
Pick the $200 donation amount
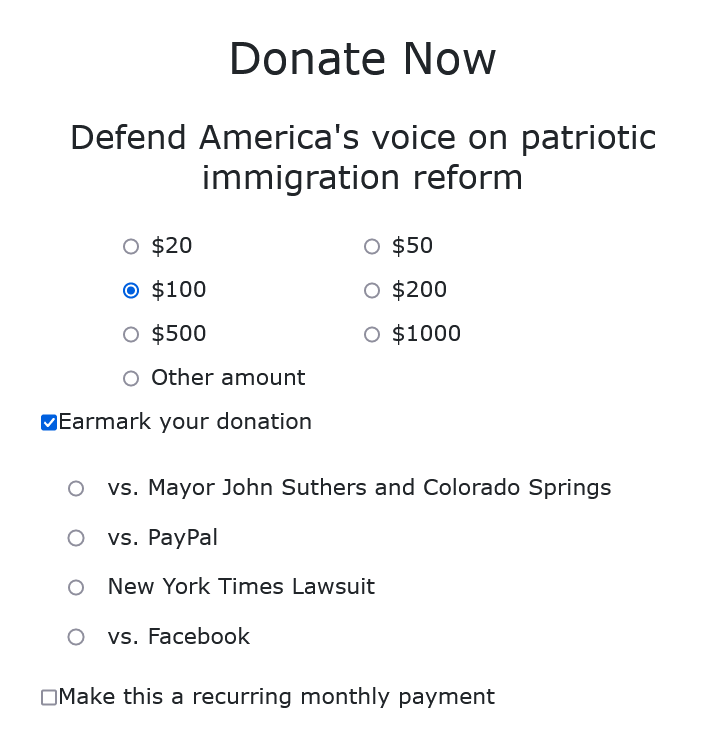pos(372,290)
